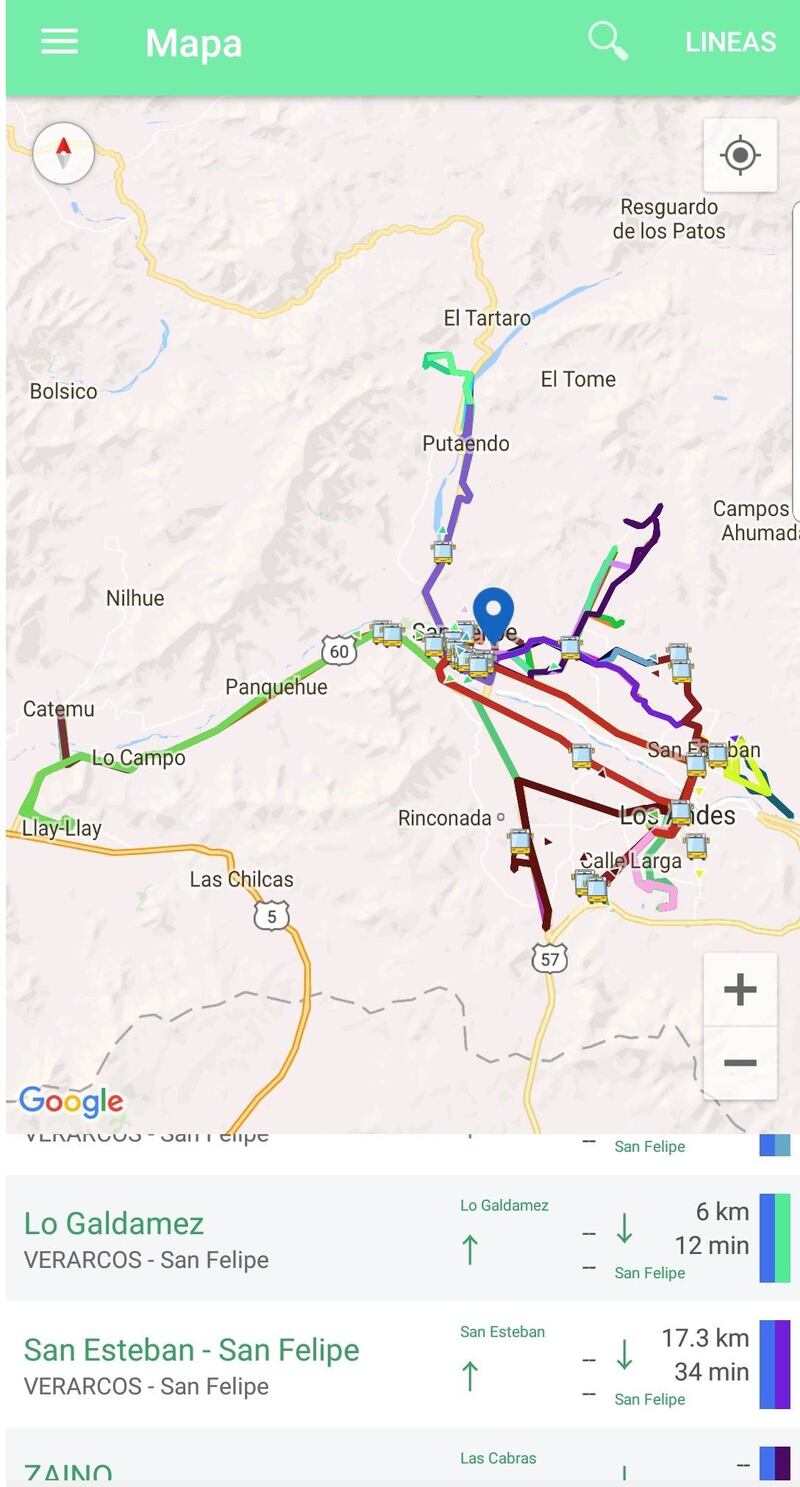
Task: Zoom out with the minus button
Action: [740, 1063]
